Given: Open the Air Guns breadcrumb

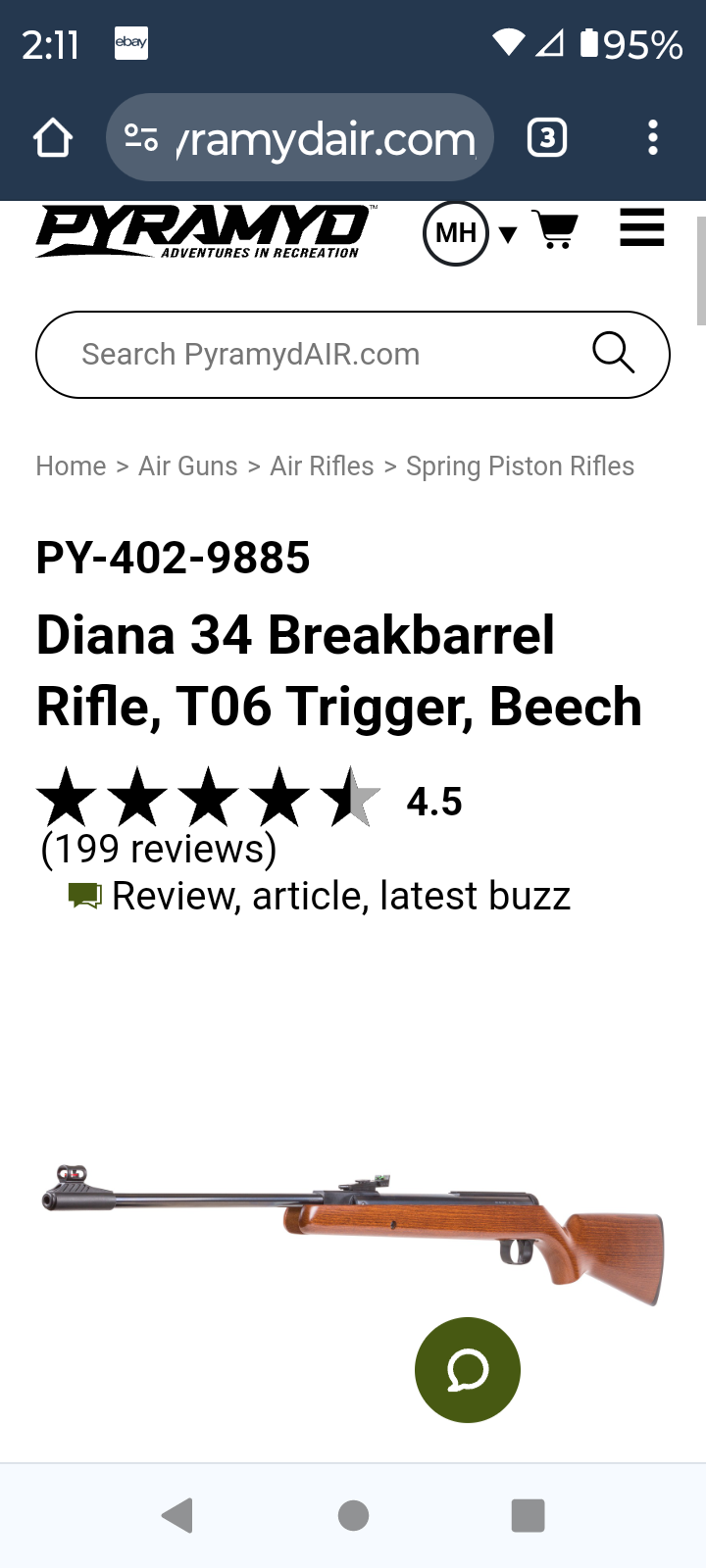Looking at the screenshot, I should point(188,466).
